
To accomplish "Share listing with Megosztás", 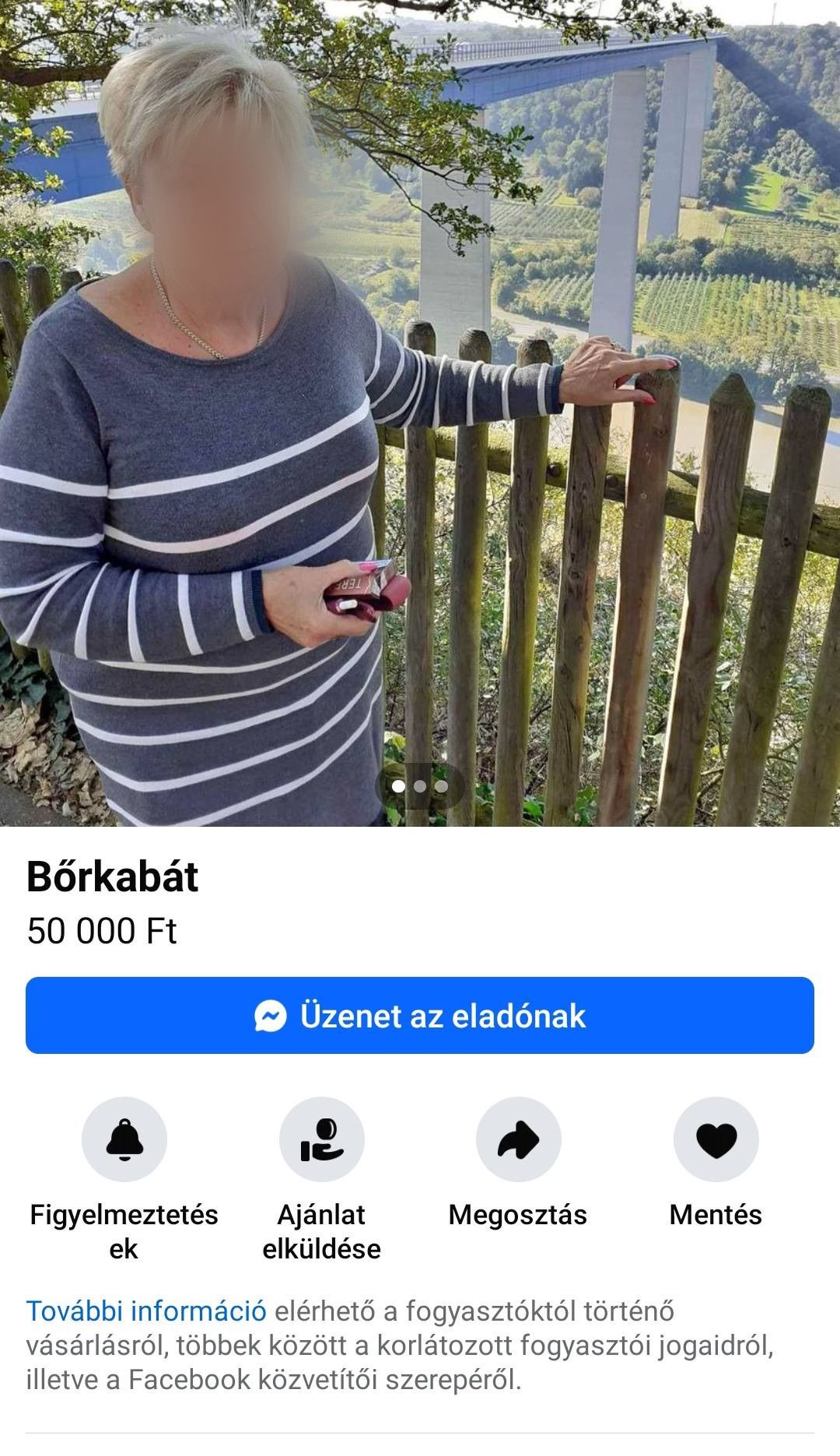I will [518, 1139].
